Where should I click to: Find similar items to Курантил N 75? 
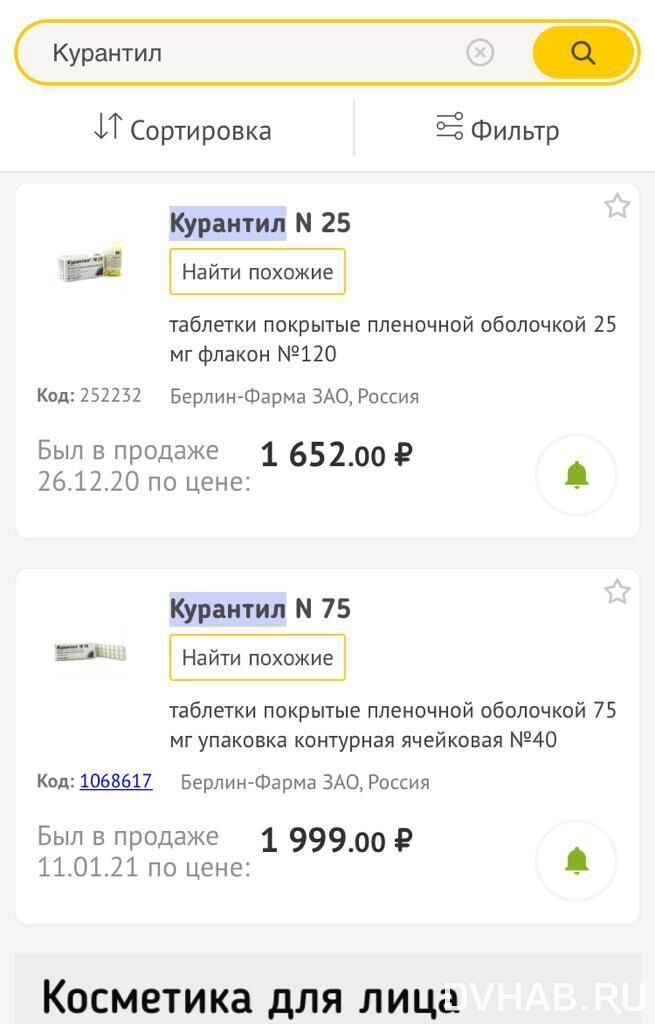click(x=257, y=658)
